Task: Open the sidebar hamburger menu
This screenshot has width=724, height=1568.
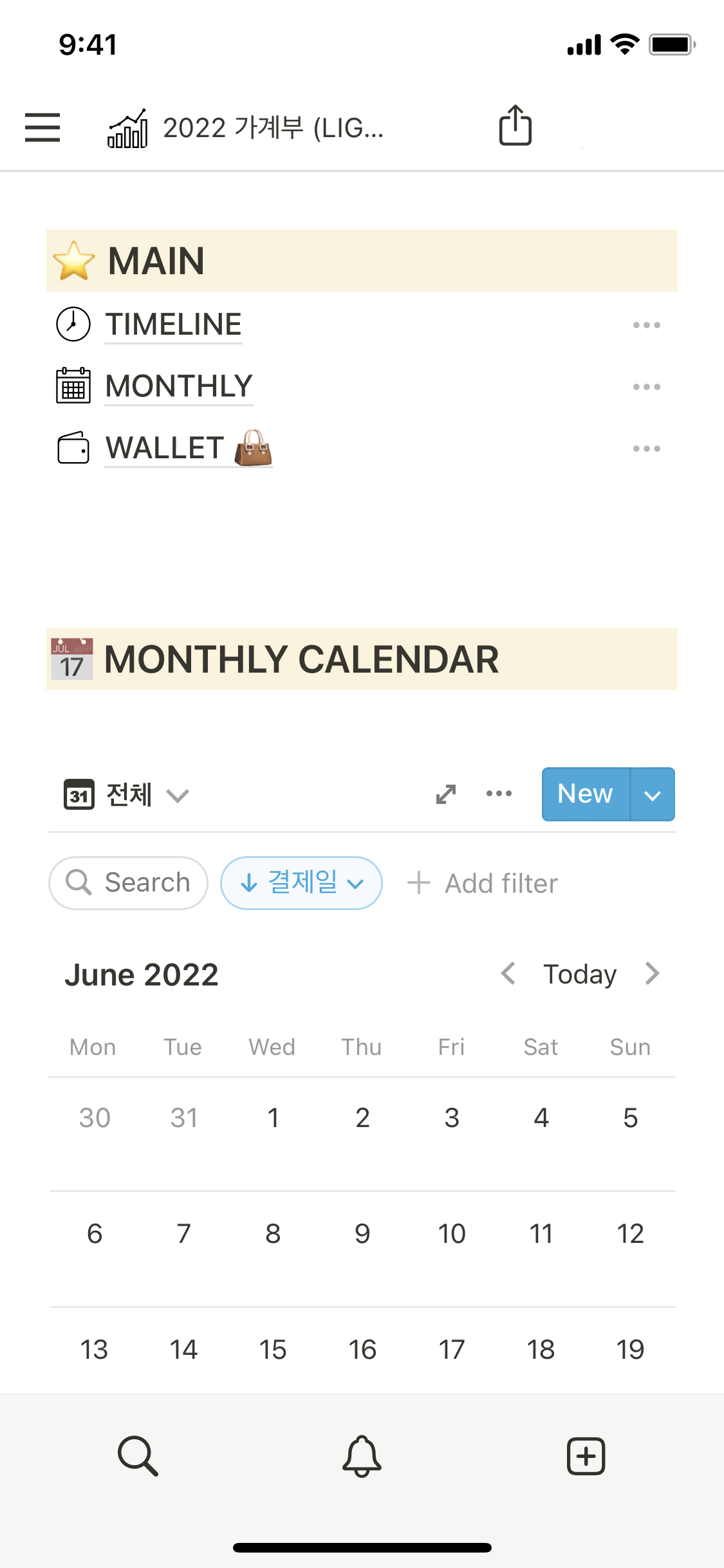Action: [42, 127]
